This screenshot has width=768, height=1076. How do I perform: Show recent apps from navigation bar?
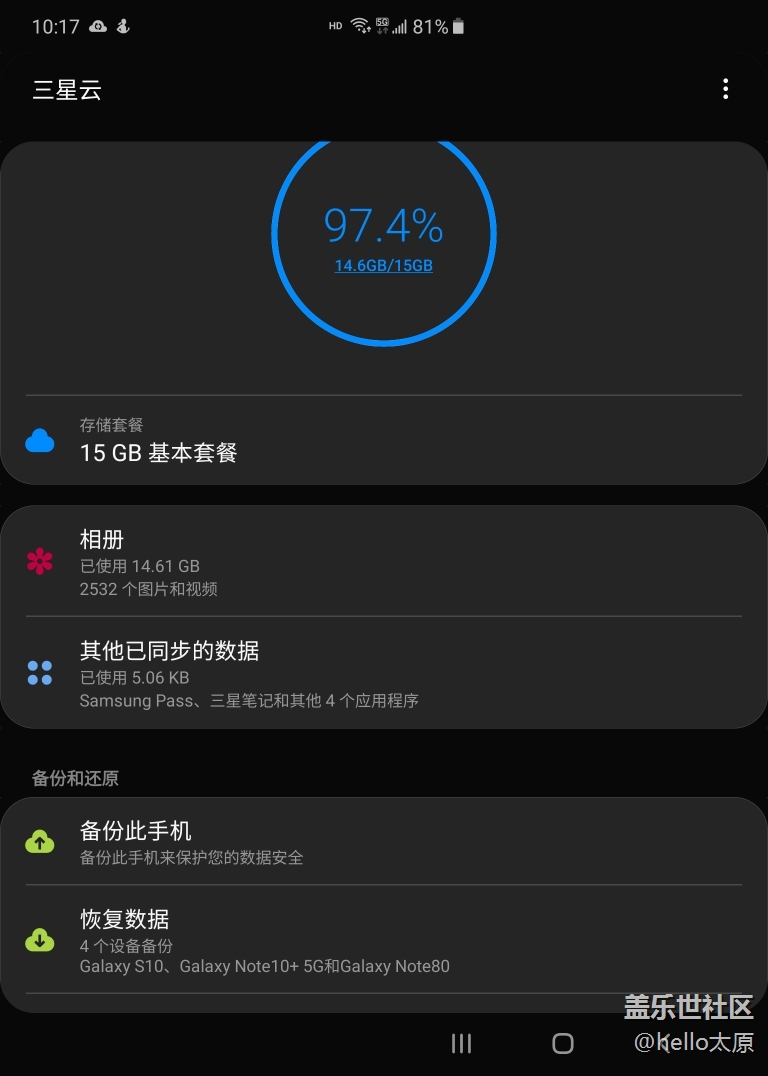click(x=461, y=1044)
